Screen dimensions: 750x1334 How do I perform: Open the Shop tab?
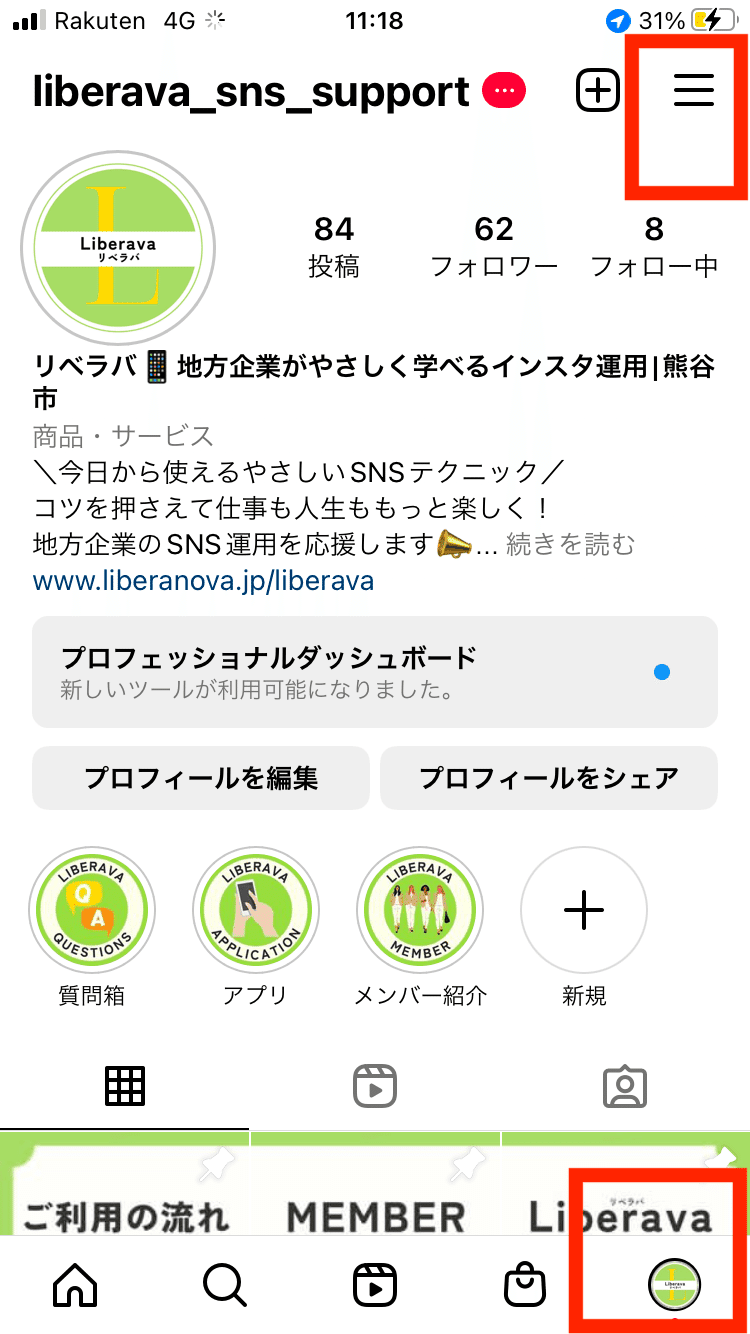(525, 1283)
